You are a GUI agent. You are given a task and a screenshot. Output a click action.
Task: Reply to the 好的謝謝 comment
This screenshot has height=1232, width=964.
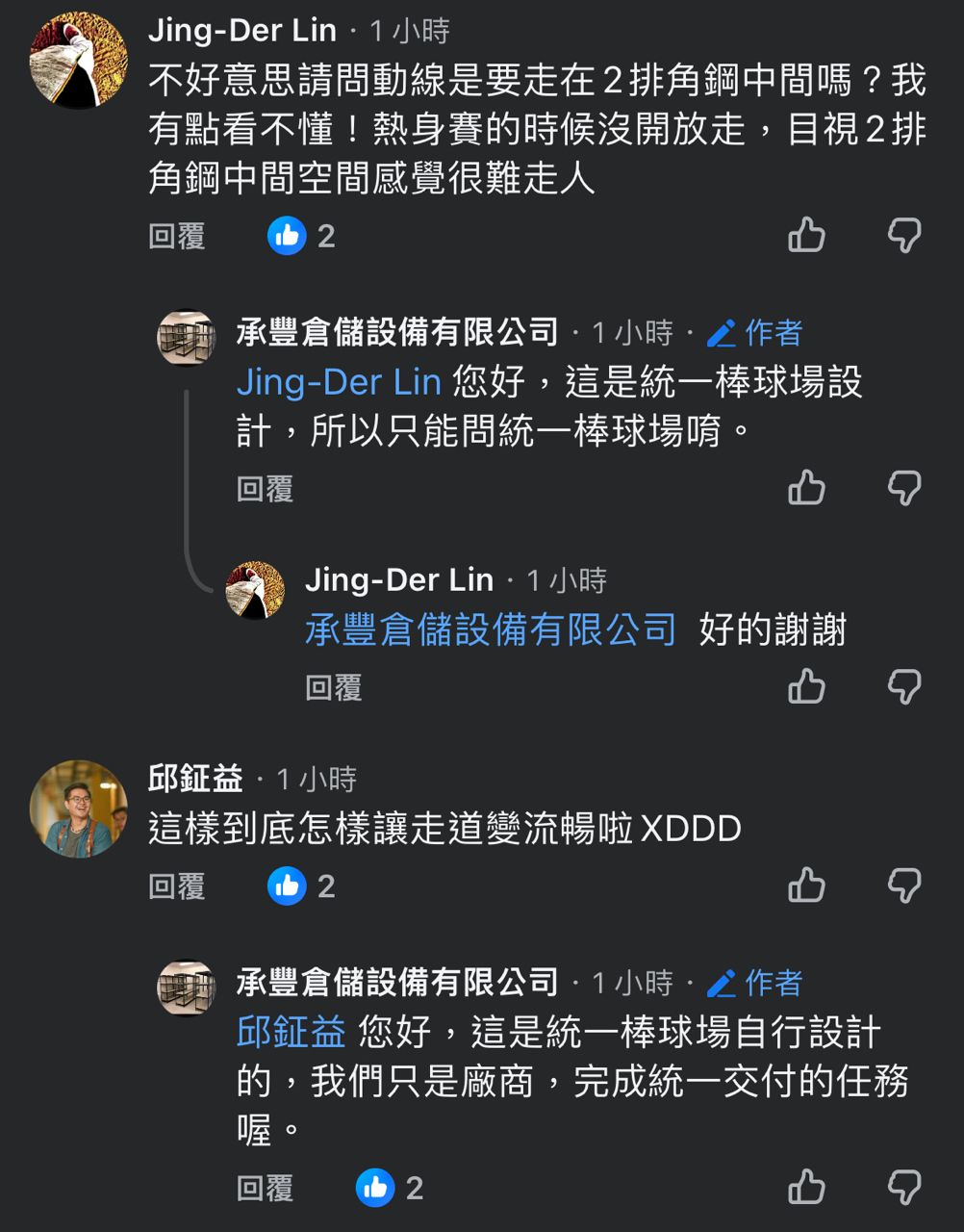coord(334,689)
